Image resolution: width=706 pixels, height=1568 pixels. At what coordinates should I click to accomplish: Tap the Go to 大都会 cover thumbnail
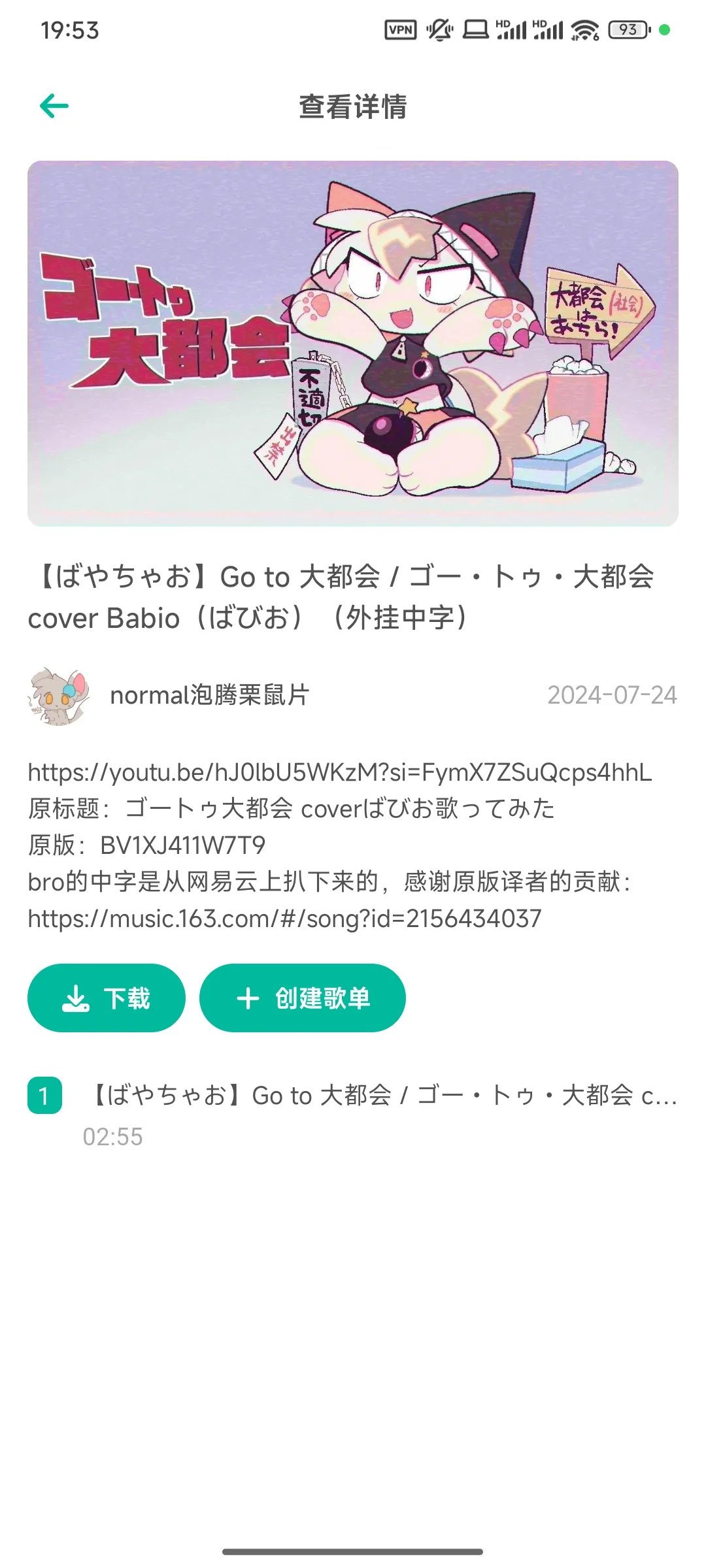pyautogui.click(x=353, y=343)
